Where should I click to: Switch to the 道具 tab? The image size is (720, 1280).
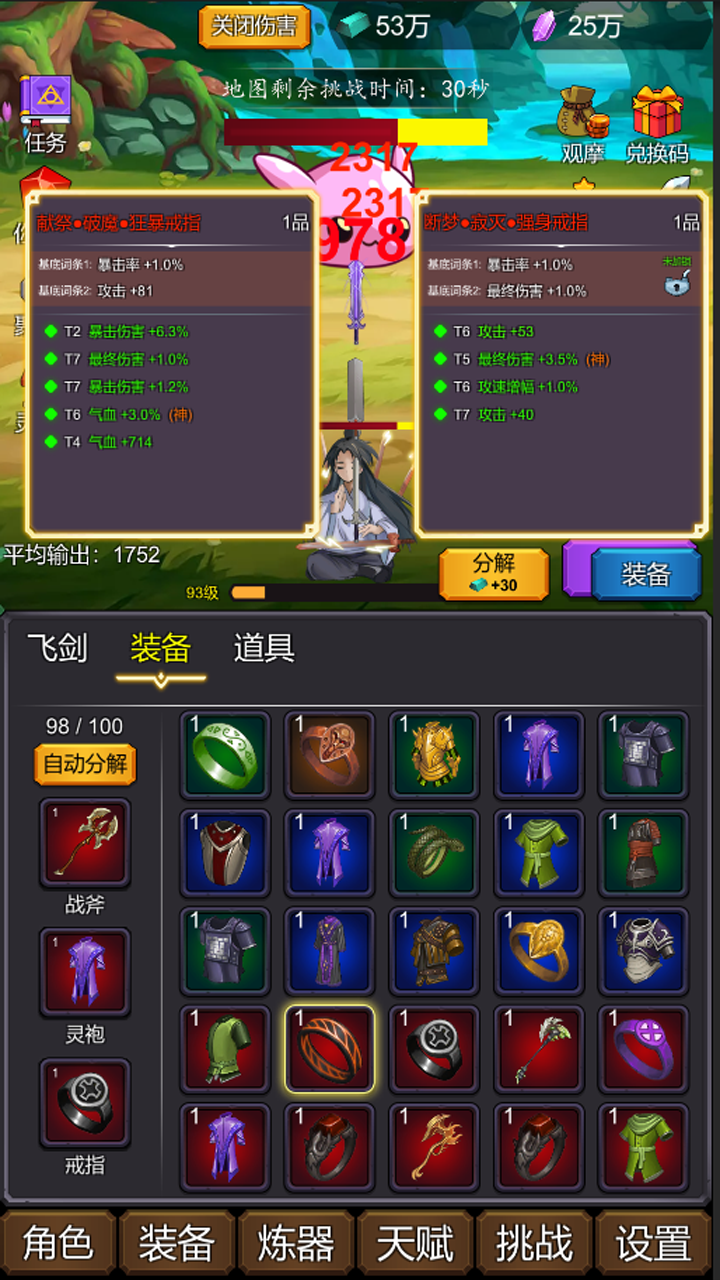pos(264,648)
